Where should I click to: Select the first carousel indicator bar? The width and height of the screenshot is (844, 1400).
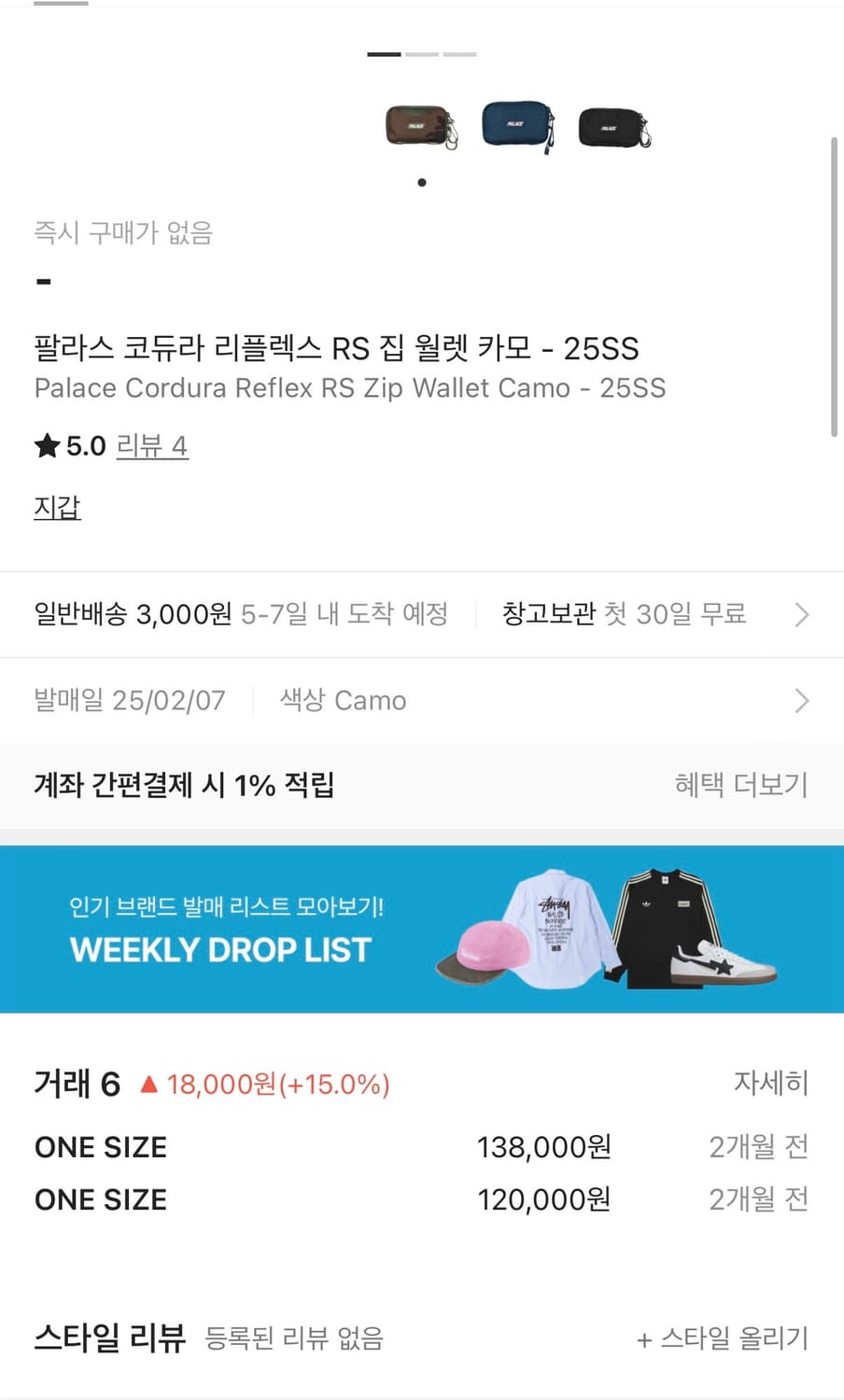pos(383,55)
